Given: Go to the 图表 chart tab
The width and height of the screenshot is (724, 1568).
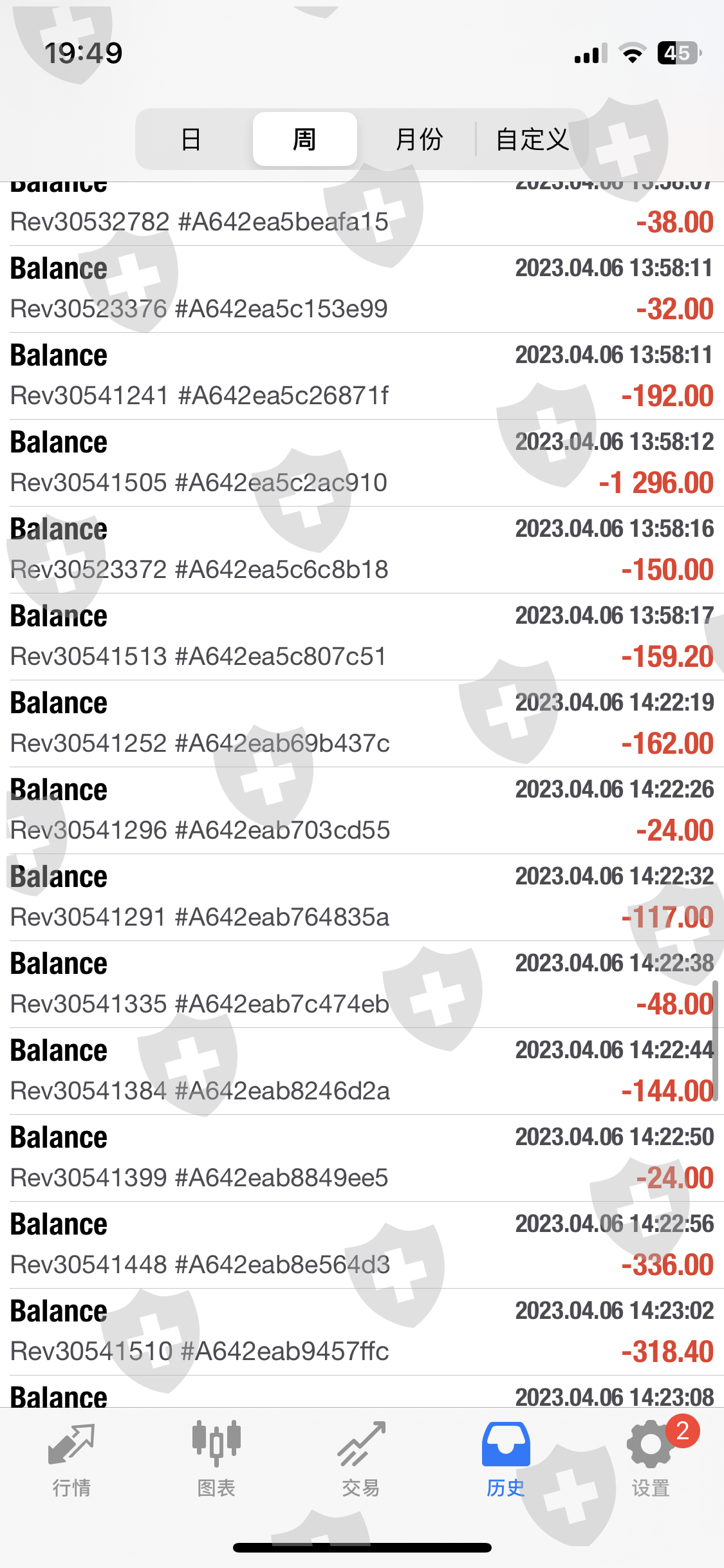Looking at the screenshot, I should pos(216,1459).
